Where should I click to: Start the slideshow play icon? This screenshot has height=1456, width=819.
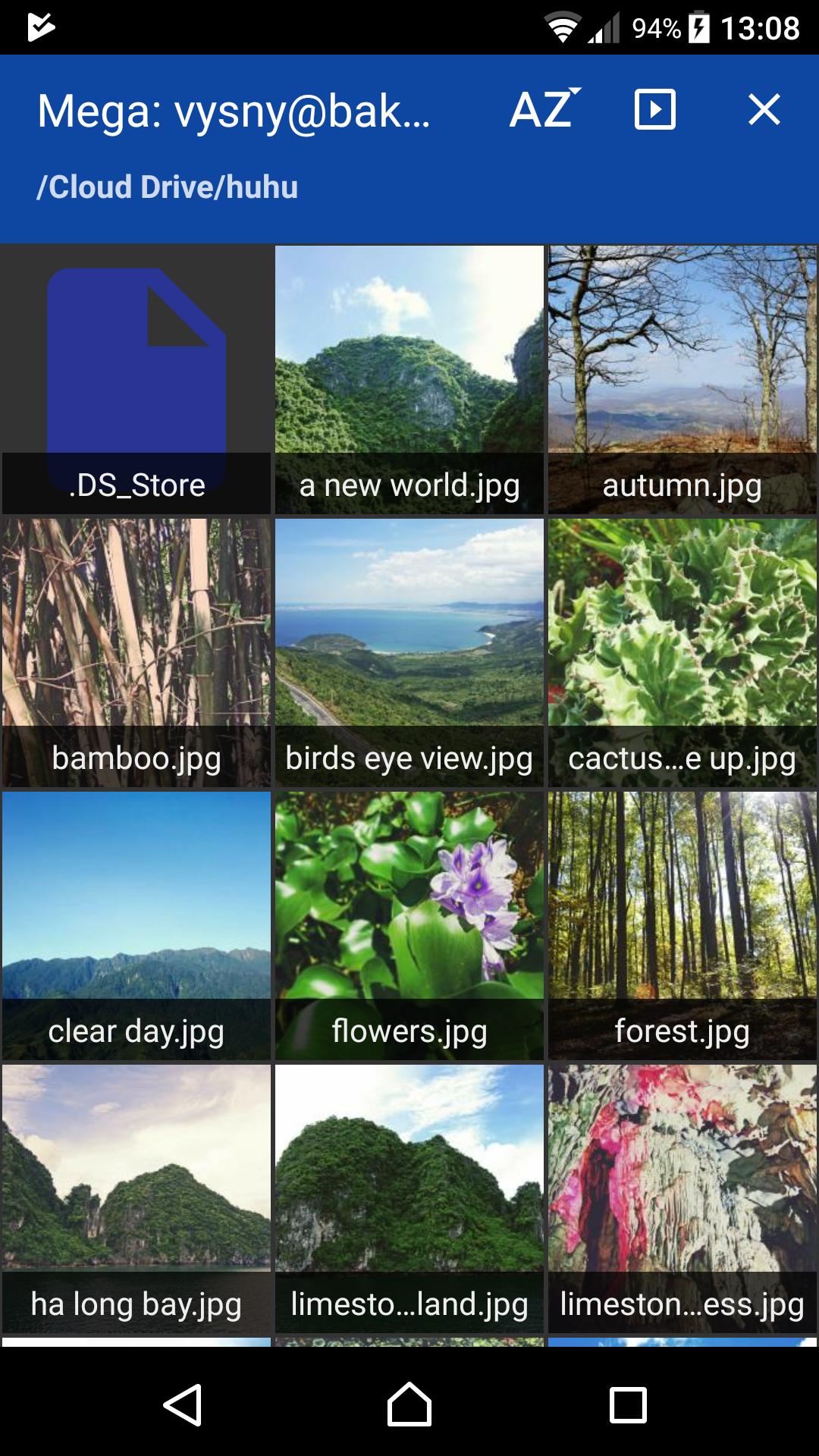tap(655, 109)
